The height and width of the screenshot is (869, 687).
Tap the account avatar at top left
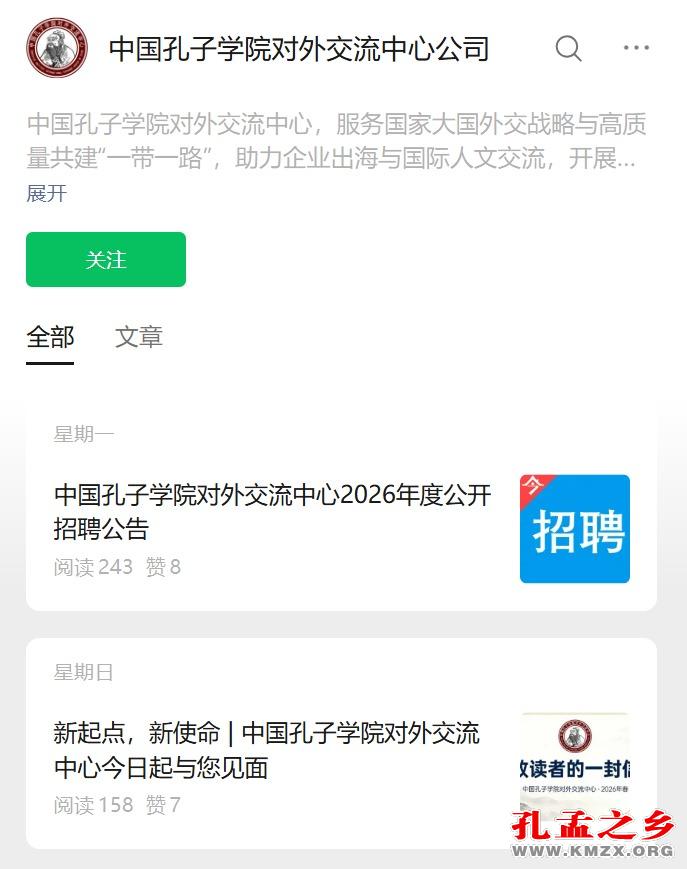57,48
